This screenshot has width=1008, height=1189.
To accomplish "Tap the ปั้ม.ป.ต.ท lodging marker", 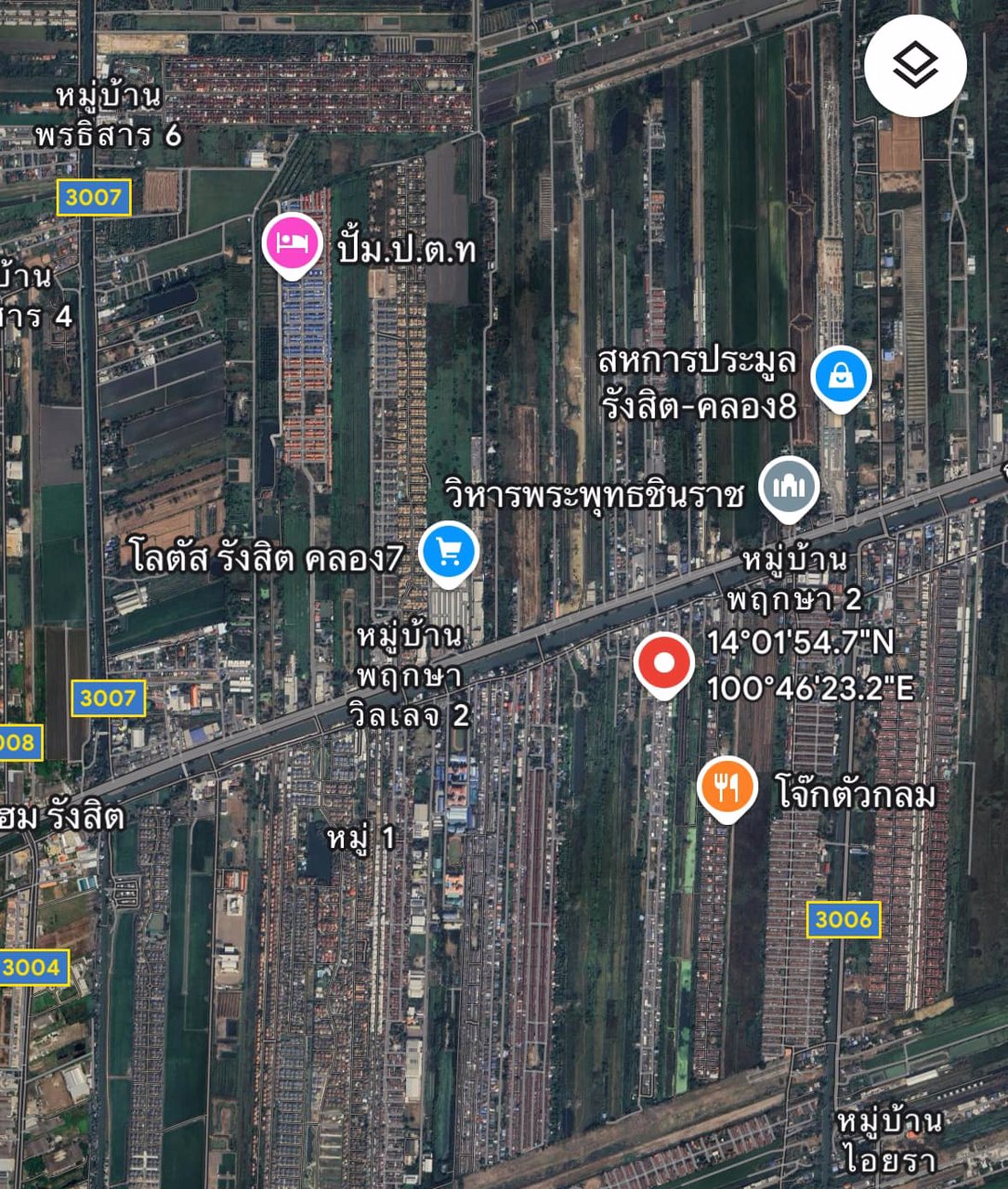I will [x=293, y=242].
